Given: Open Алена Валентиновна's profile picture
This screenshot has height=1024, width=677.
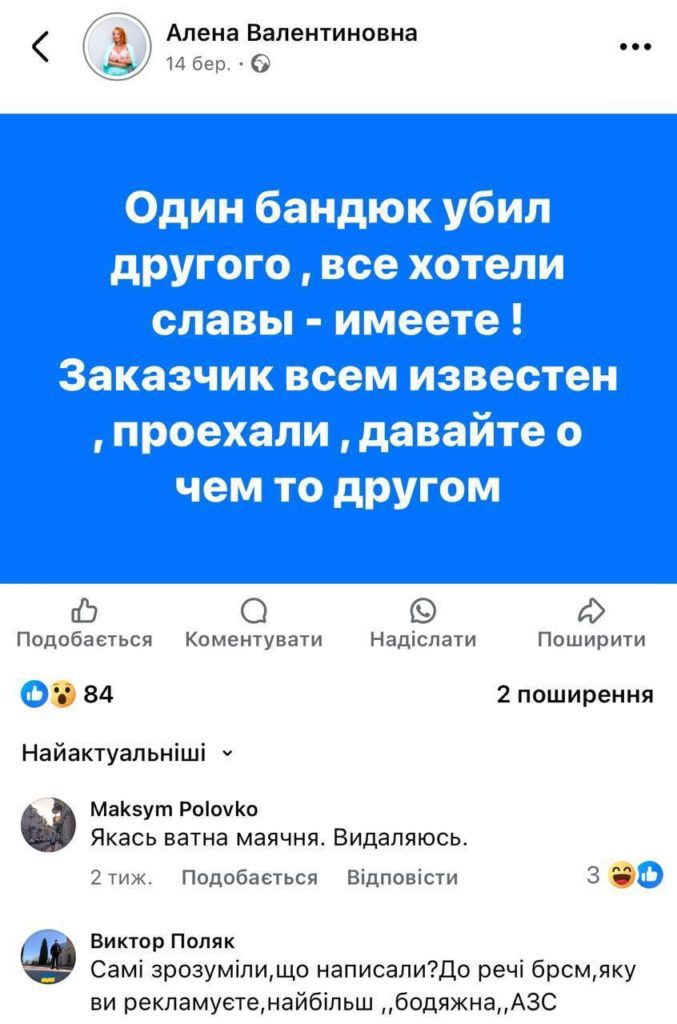Looking at the screenshot, I should pos(116,47).
